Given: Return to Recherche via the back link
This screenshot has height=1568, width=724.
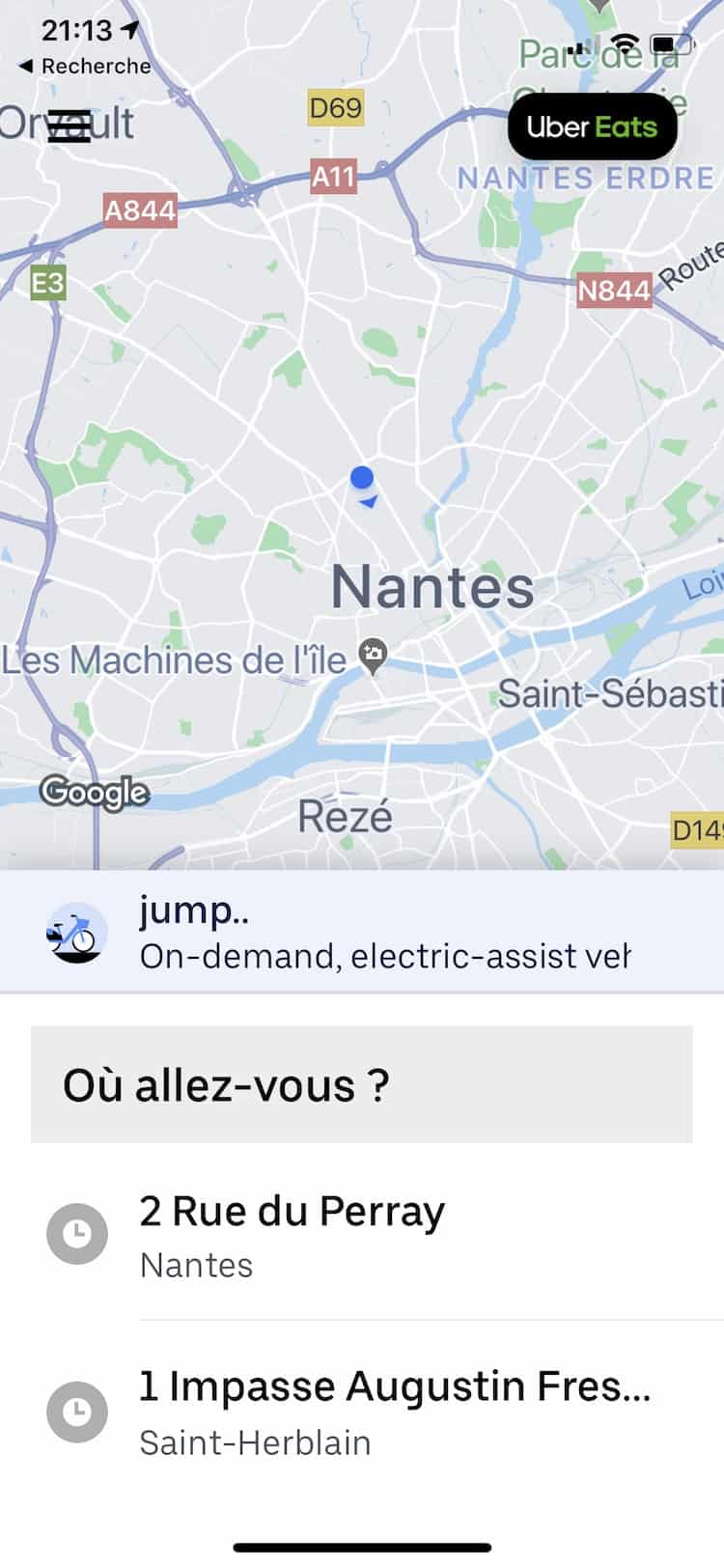Looking at the screenshot, I should [85, 67].
